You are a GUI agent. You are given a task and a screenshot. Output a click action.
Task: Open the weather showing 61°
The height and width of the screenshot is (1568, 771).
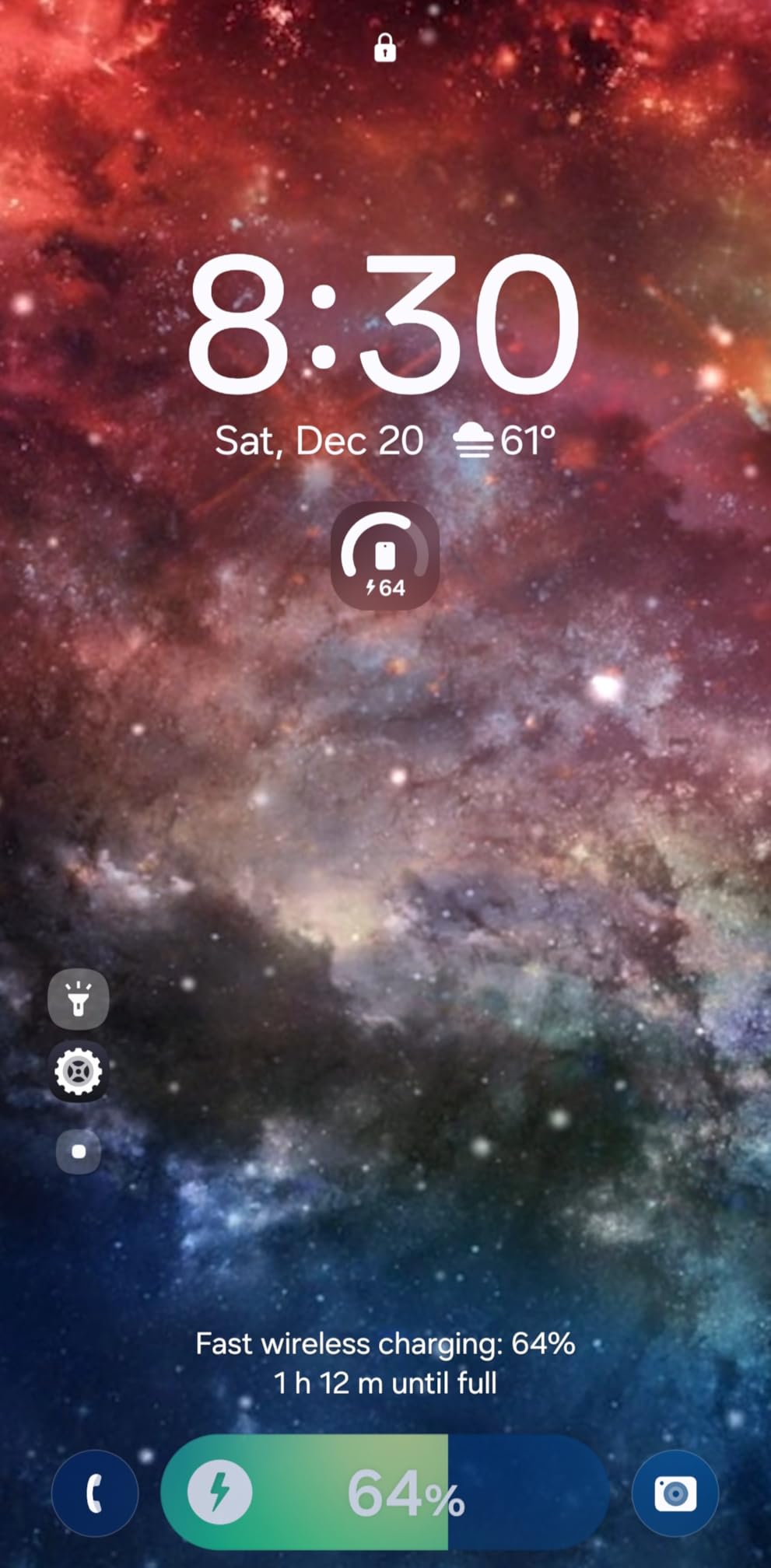(505, 441)
